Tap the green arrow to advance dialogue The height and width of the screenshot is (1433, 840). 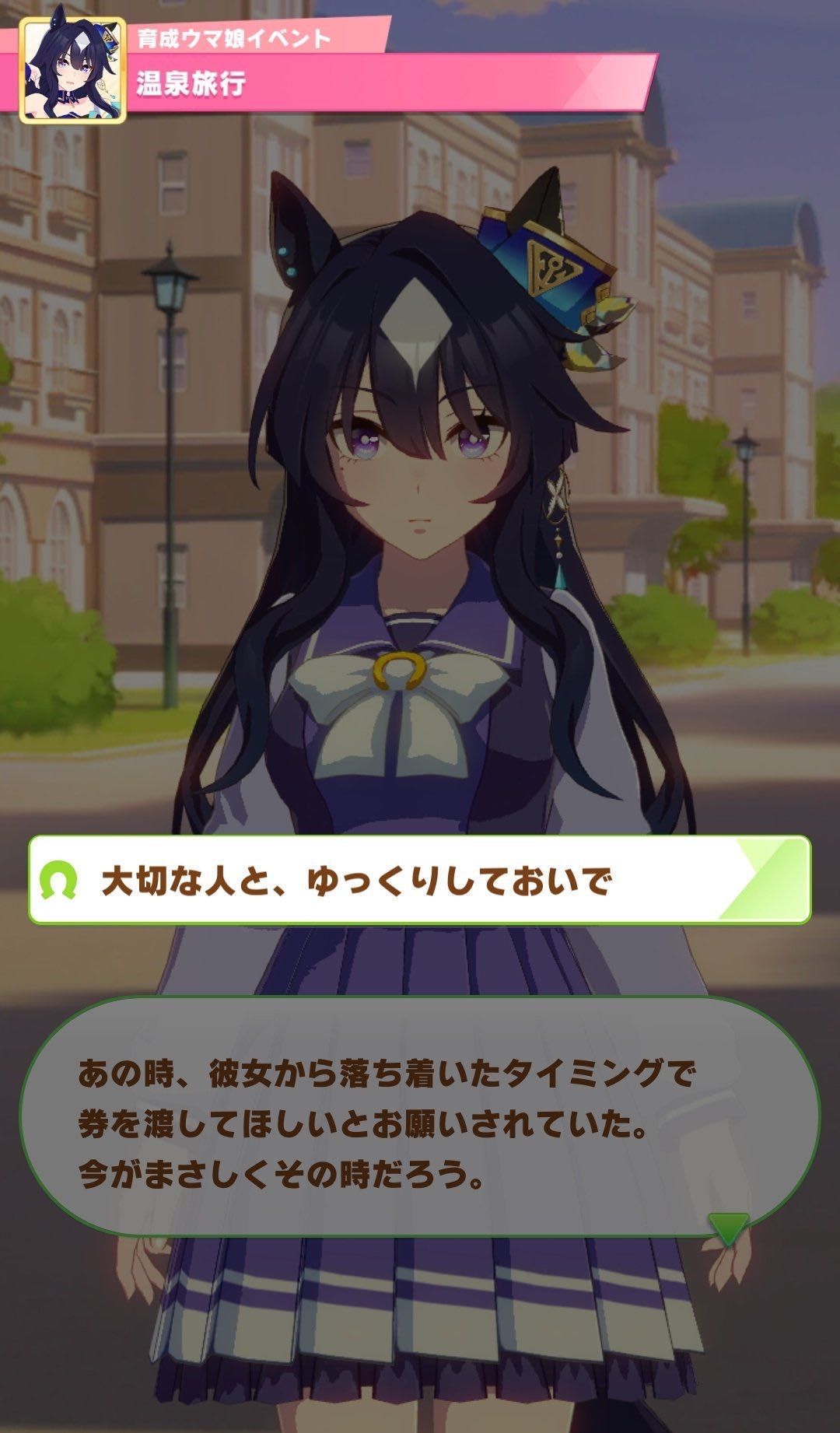point(728,1228)
